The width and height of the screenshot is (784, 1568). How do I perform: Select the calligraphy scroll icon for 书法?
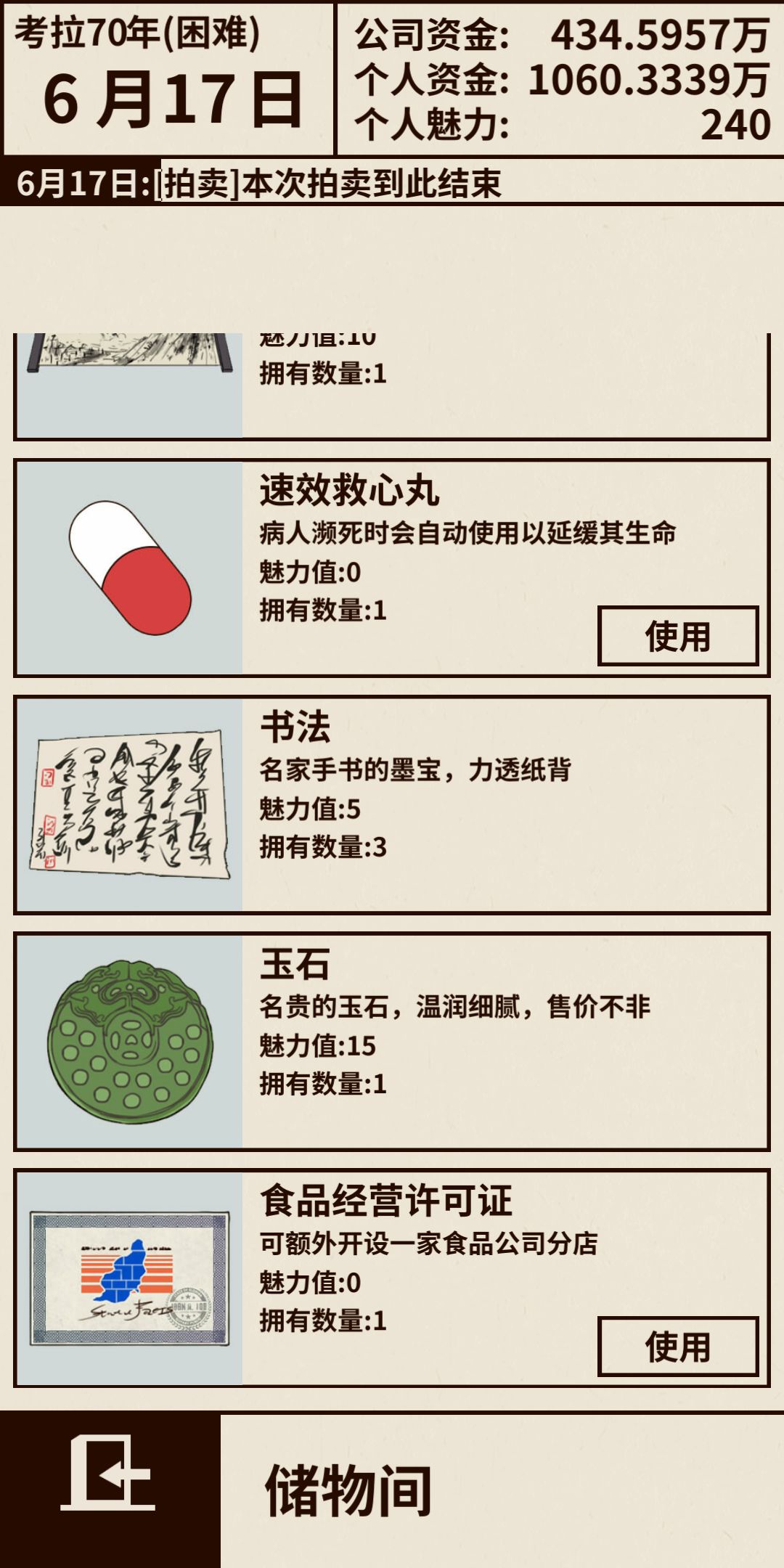131,802
